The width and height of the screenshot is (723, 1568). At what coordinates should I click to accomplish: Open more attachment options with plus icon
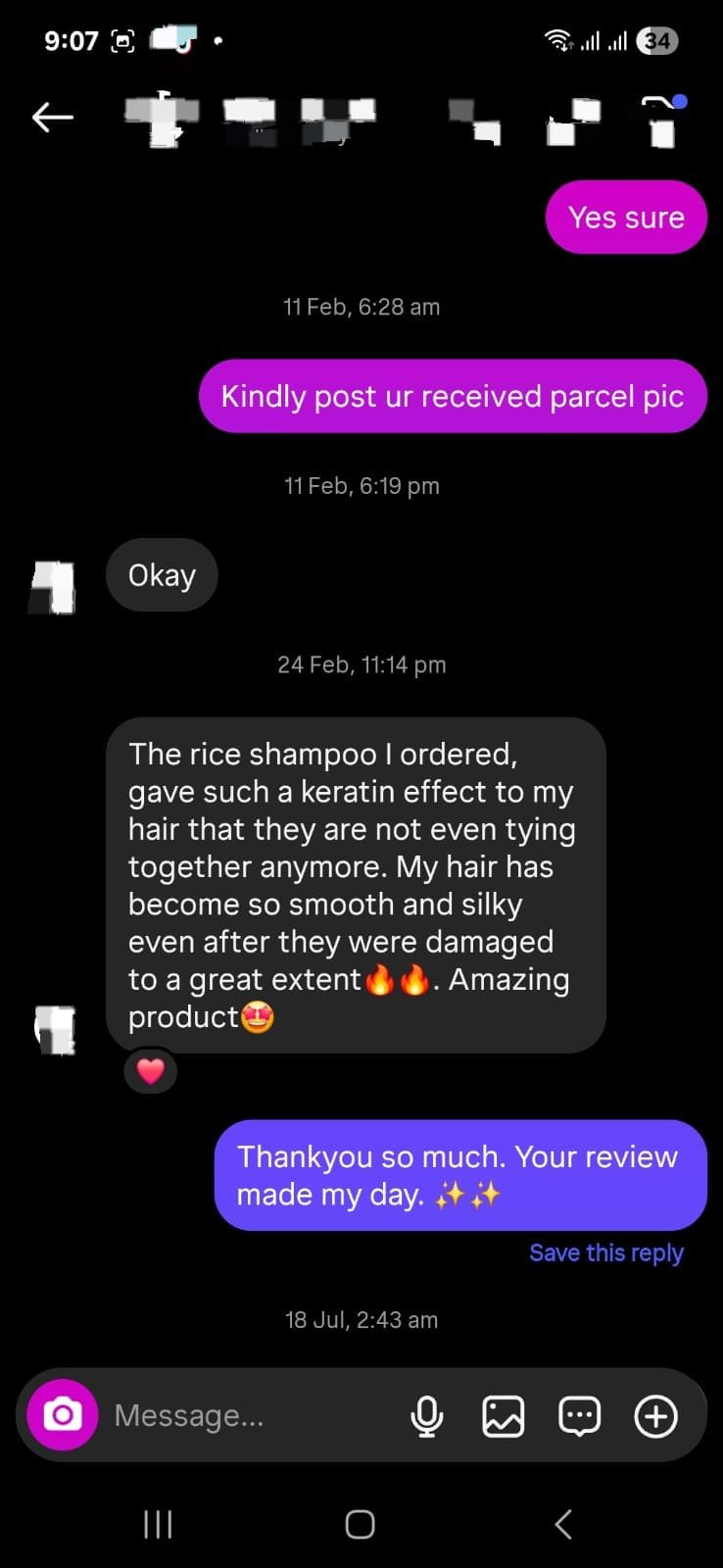pos(655,1414)
